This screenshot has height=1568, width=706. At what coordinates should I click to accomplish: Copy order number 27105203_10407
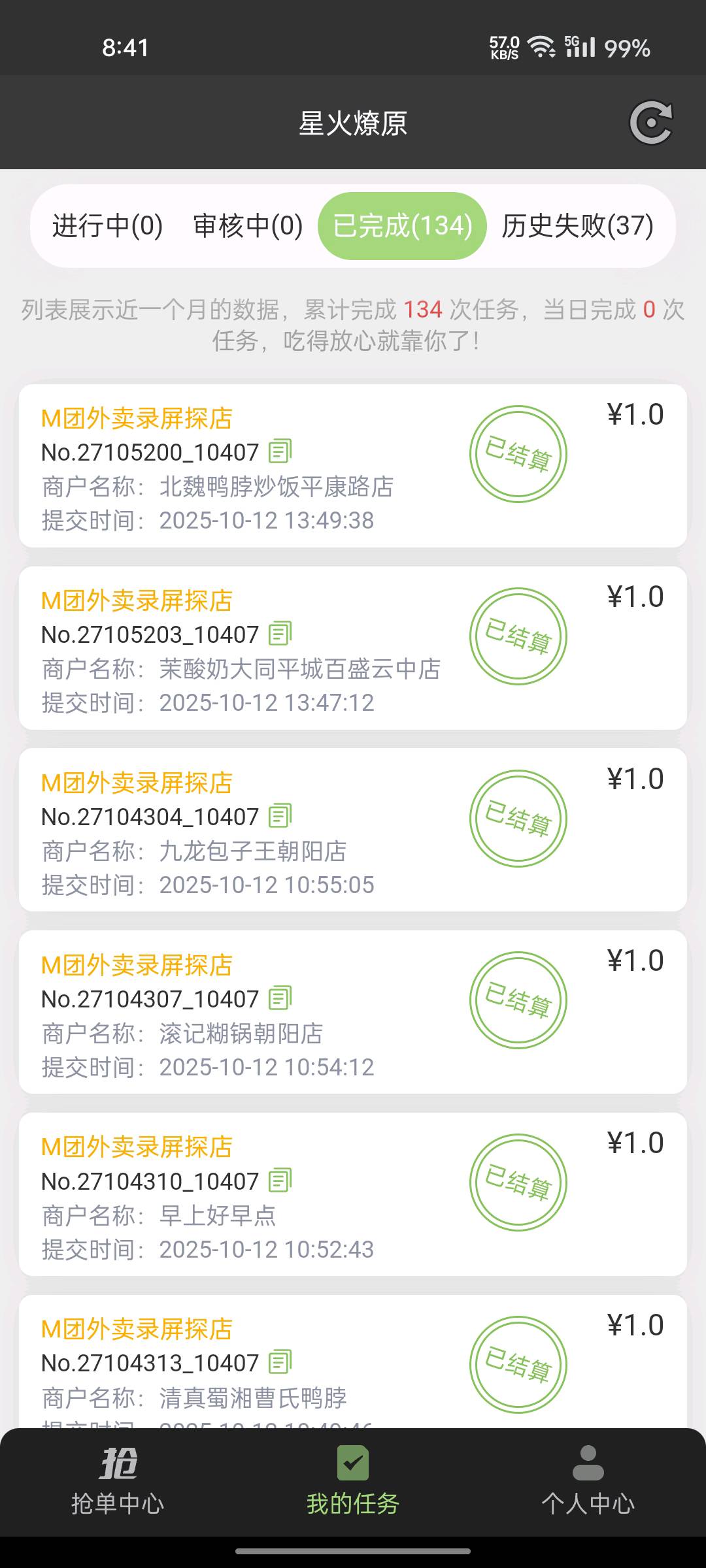[280, 634]
